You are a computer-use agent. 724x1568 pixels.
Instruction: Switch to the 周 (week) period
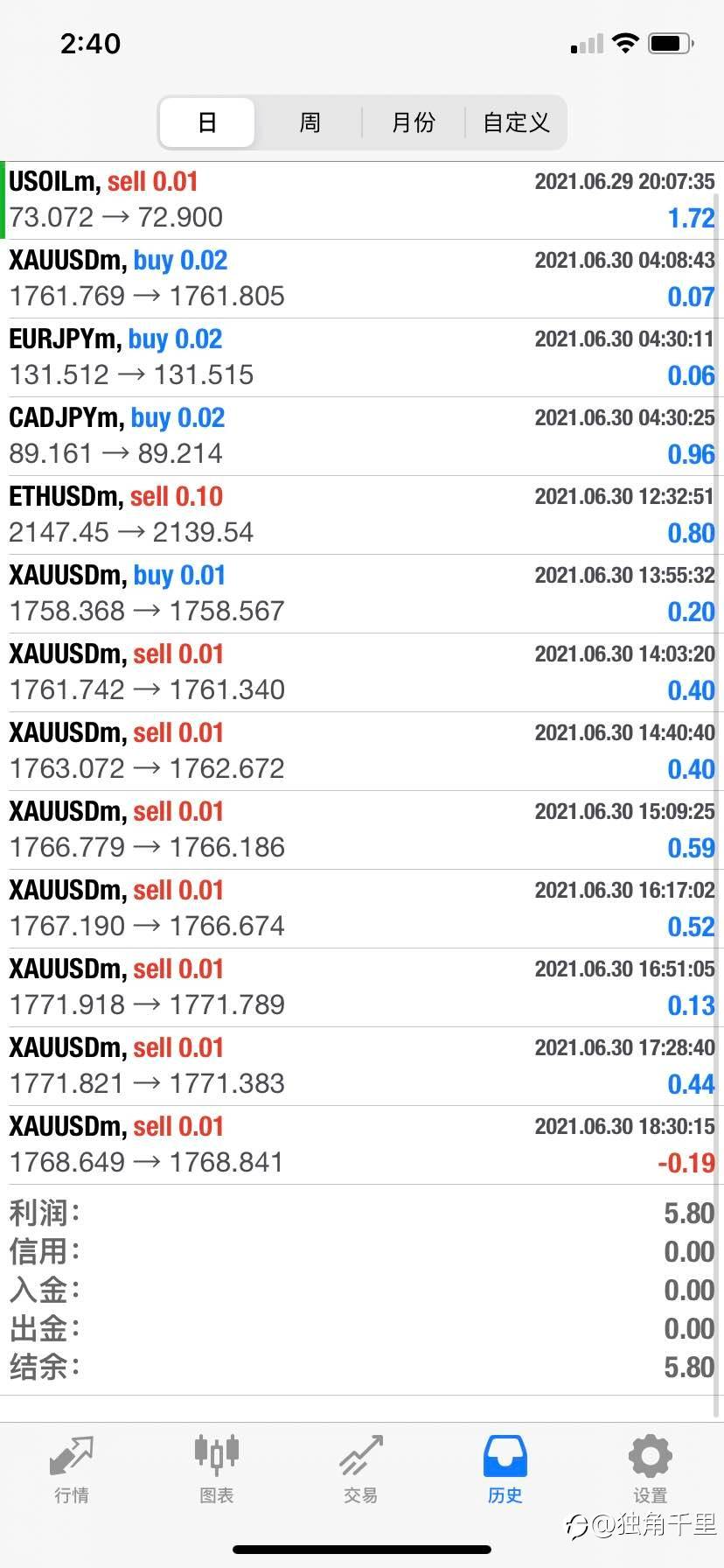[x=310, y=122]
